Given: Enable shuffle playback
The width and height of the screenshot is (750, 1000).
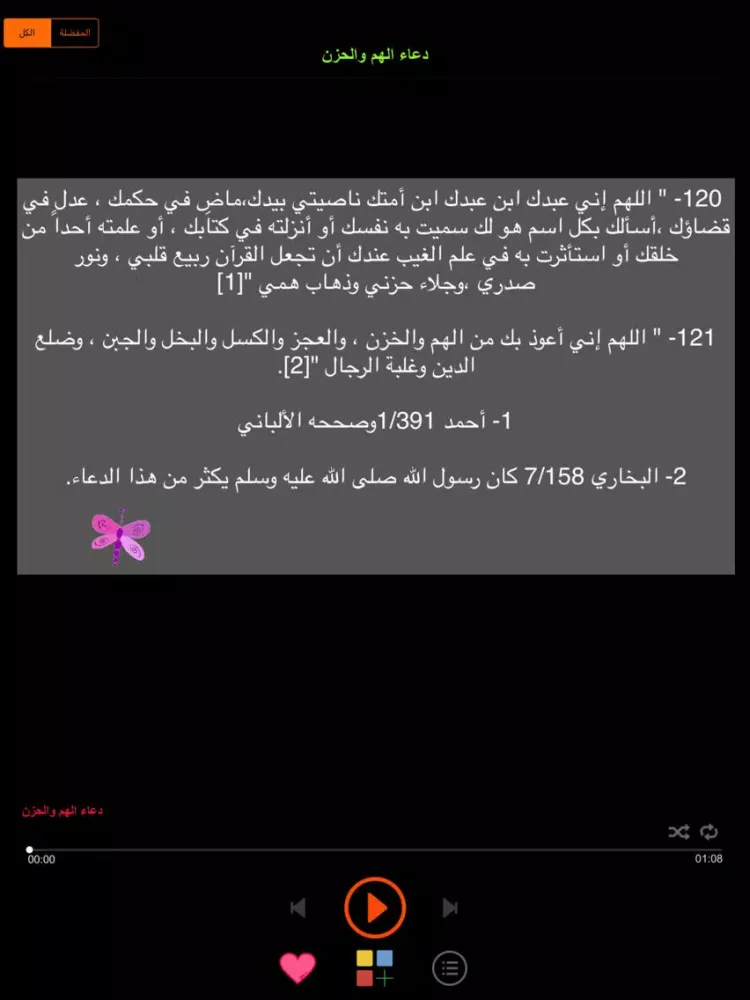Looking at the screenshot, I should (678, 831).
